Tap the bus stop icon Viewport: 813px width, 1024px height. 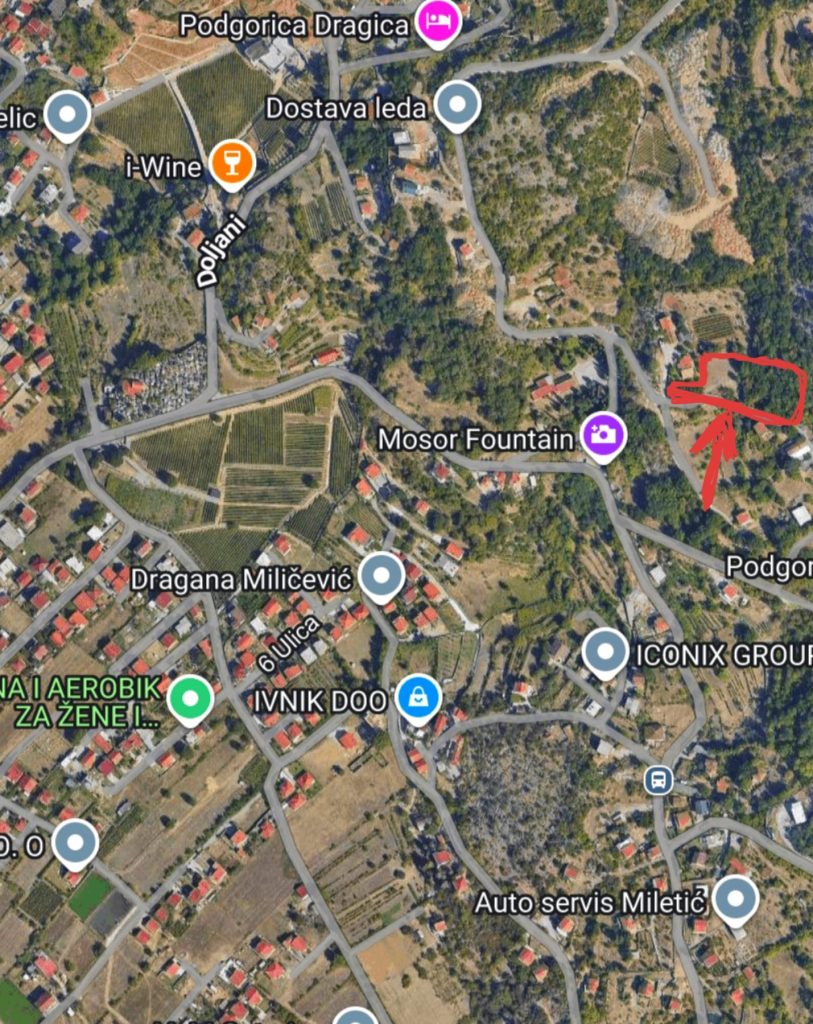pos(658,779)
